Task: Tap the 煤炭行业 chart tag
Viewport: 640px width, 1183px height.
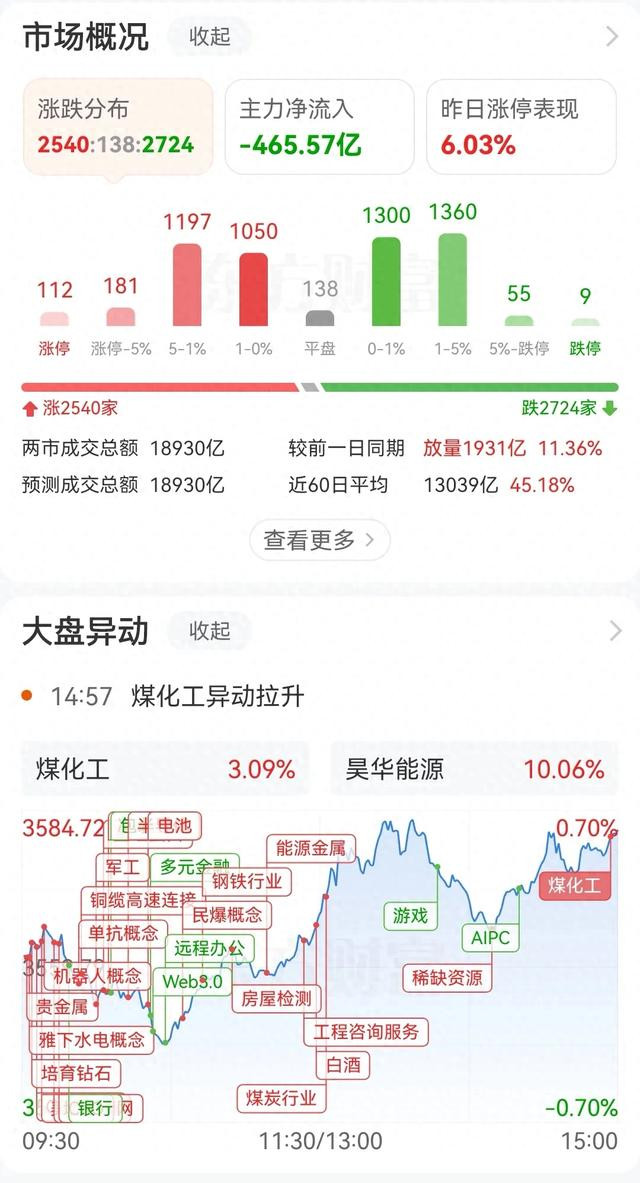Action: coord(282,1098)
